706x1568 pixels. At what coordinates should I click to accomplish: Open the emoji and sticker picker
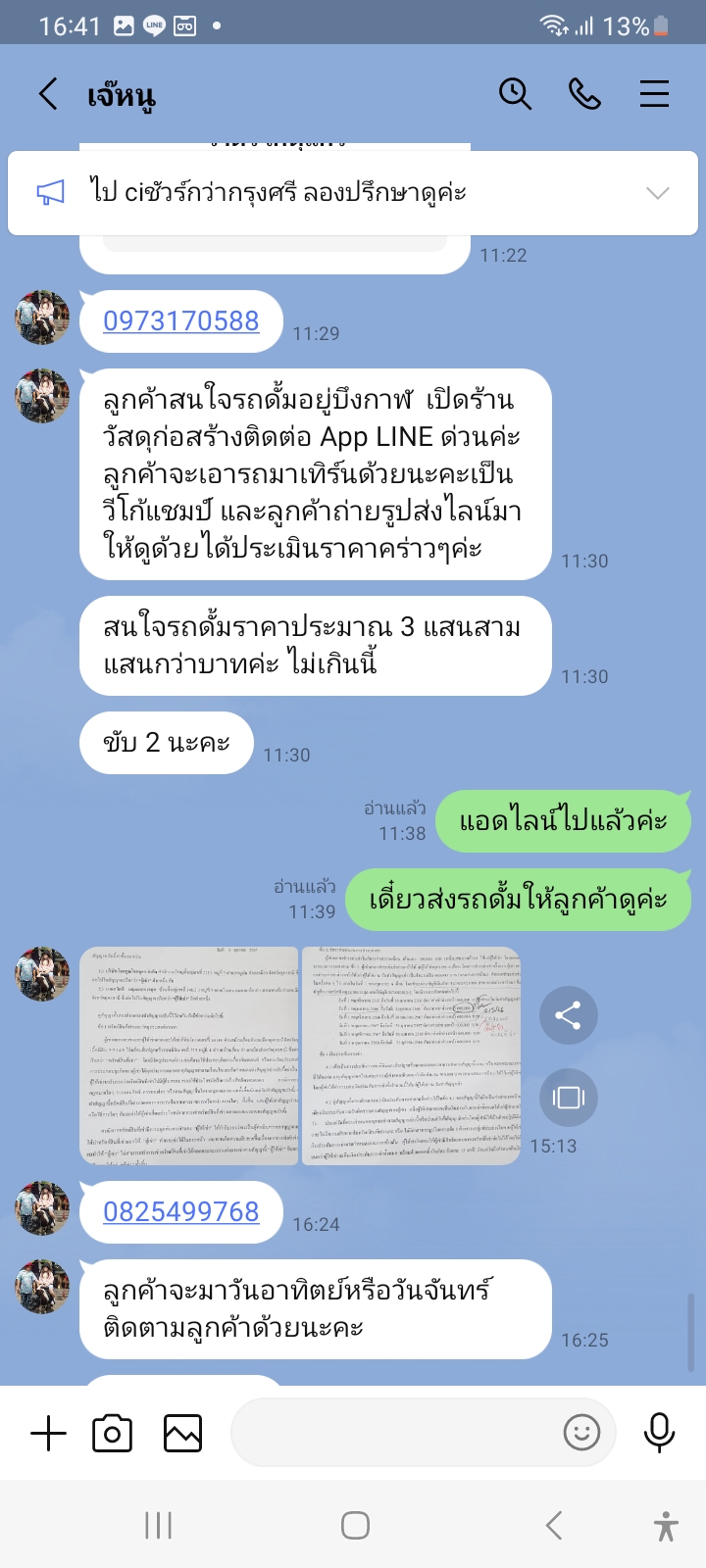click(x=581, y=1433)
